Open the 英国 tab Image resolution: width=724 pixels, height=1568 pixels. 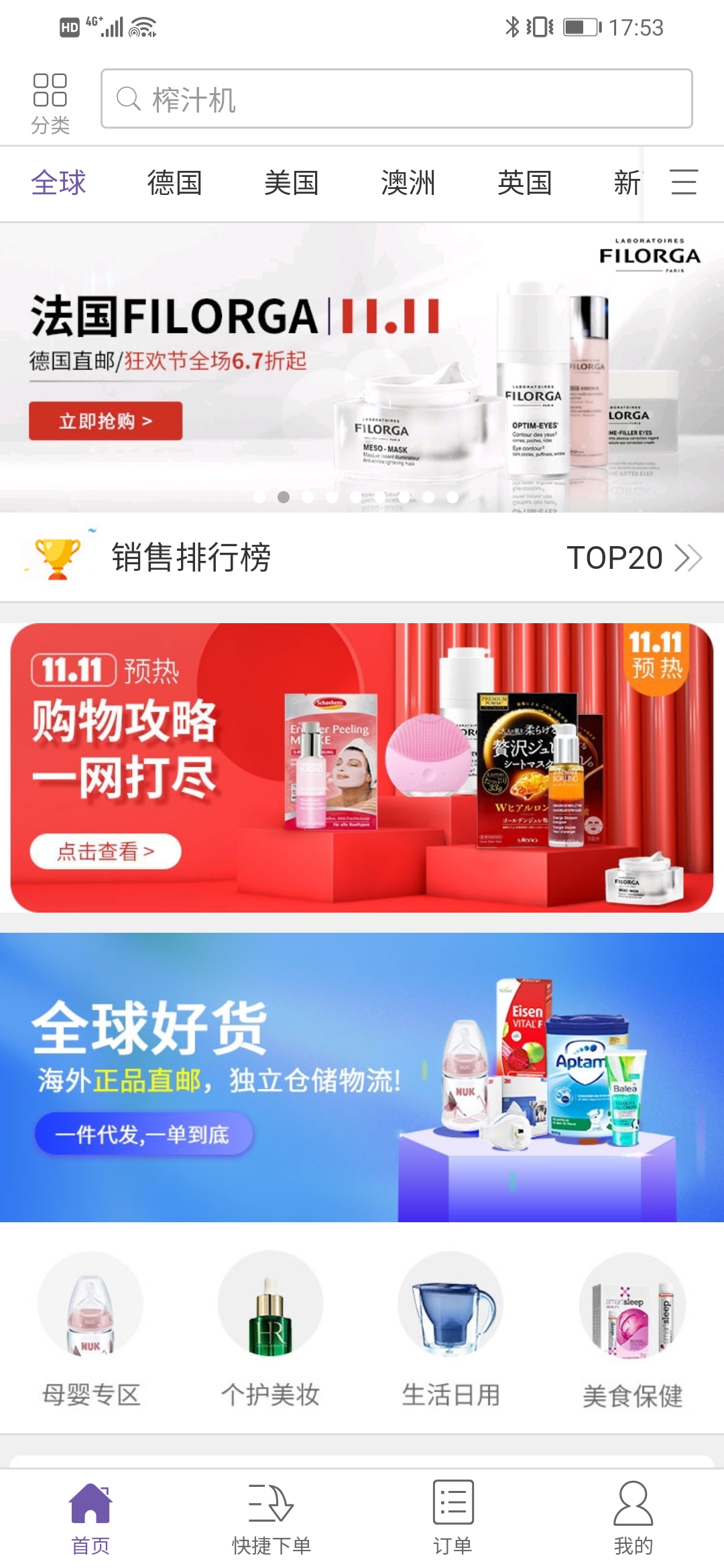524,183
